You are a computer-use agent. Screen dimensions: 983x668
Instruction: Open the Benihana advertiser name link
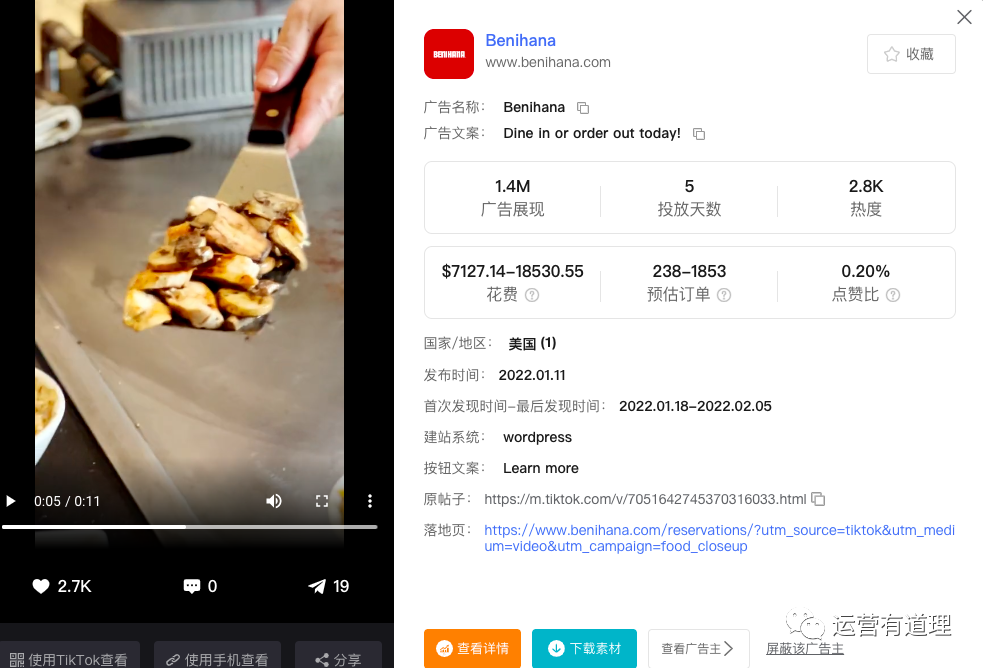tap(520, 40)
